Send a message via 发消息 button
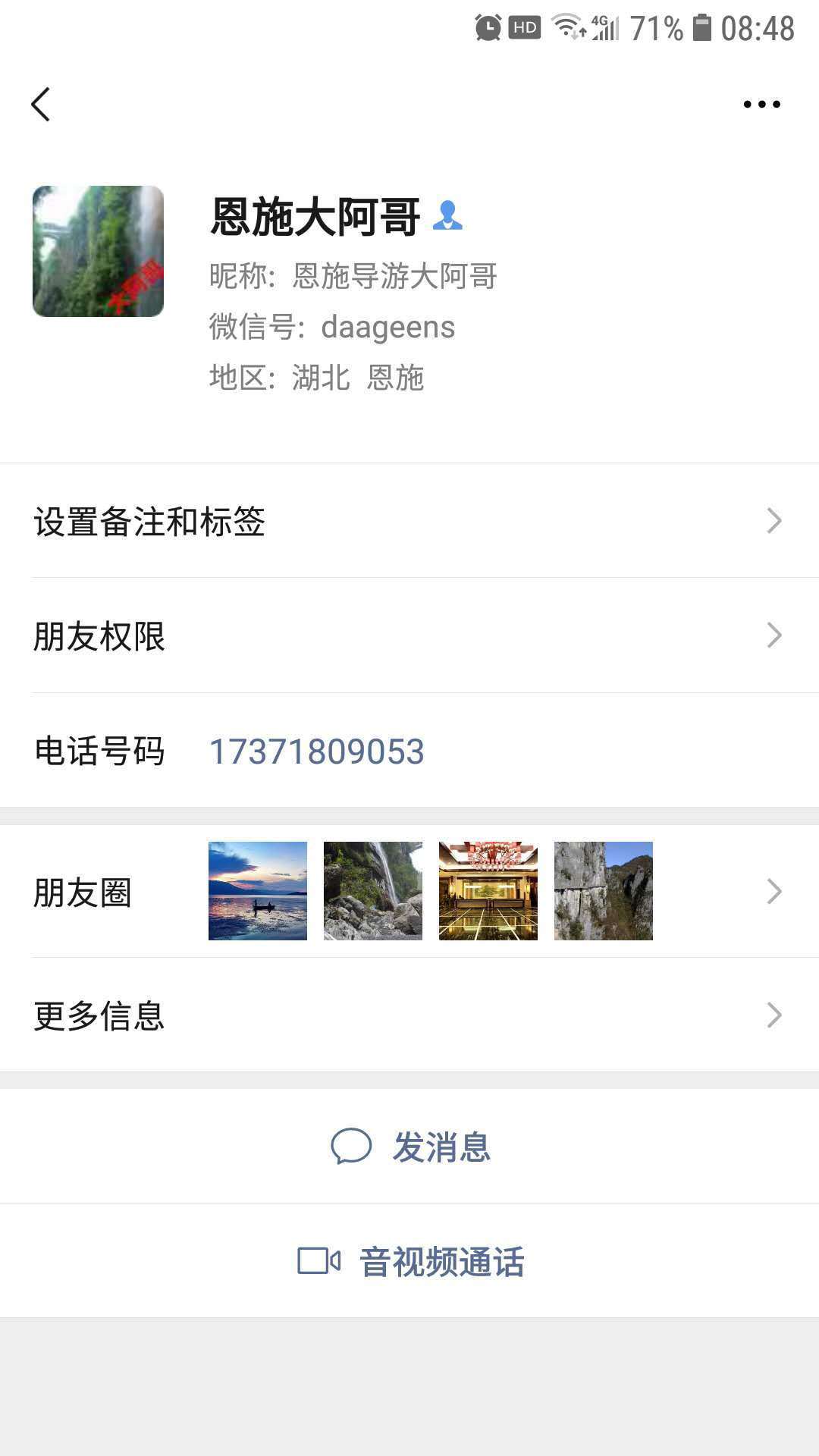The width and height of the screenshot is (819, 1456). pos(443,1147)
